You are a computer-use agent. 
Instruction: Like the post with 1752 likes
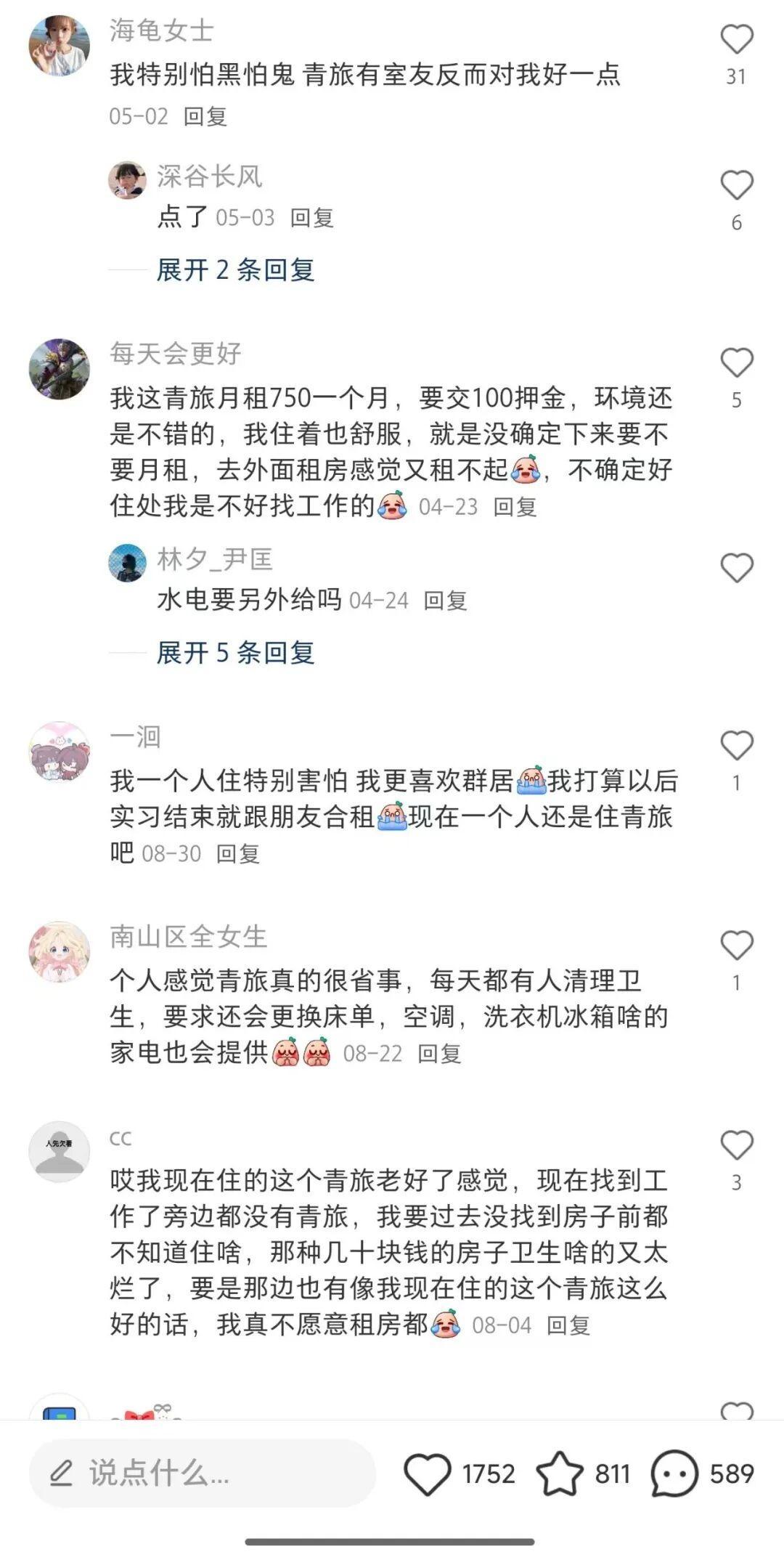coord(428,1473)
